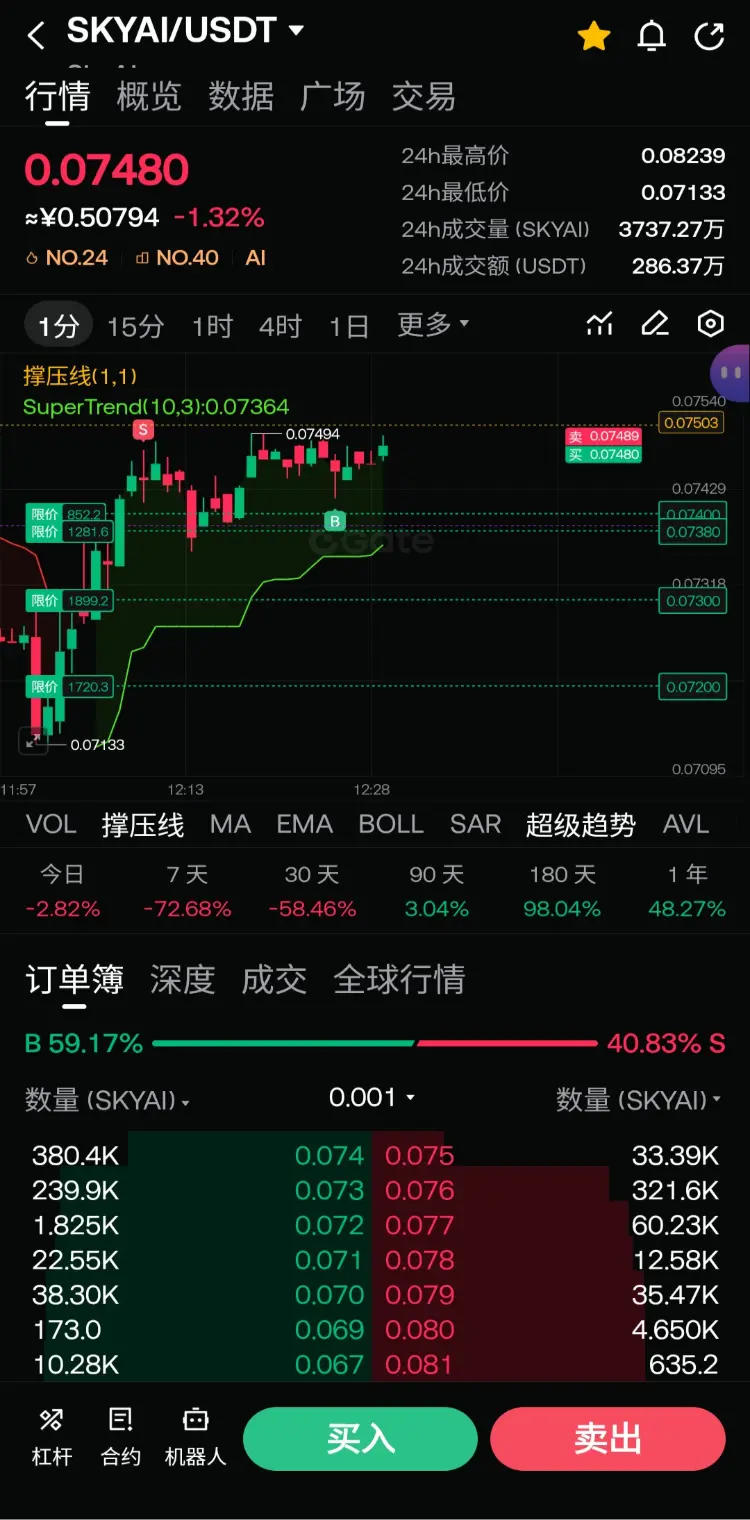Select the 1日 chart interval

(349, 326)
